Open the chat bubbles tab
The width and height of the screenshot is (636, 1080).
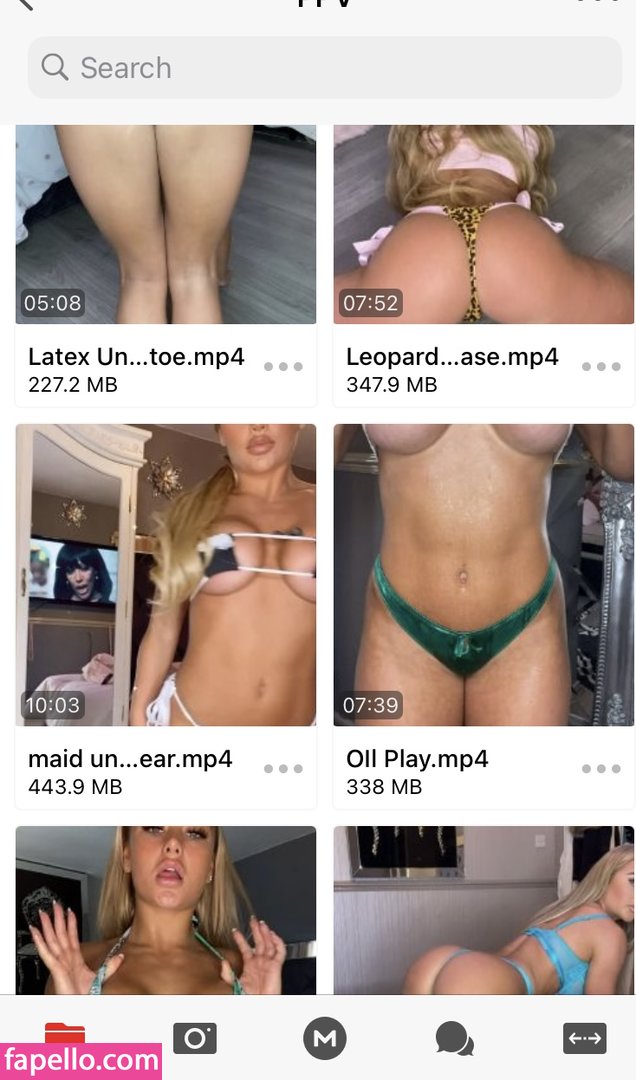tap(455, 1039)
